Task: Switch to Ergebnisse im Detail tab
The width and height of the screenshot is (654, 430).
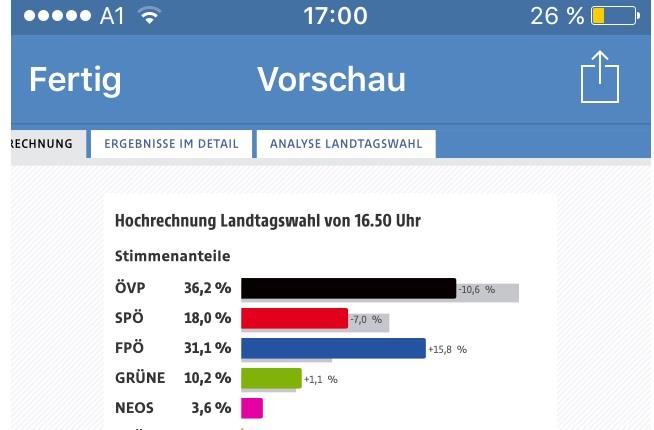Action: [x=171, y=144]
